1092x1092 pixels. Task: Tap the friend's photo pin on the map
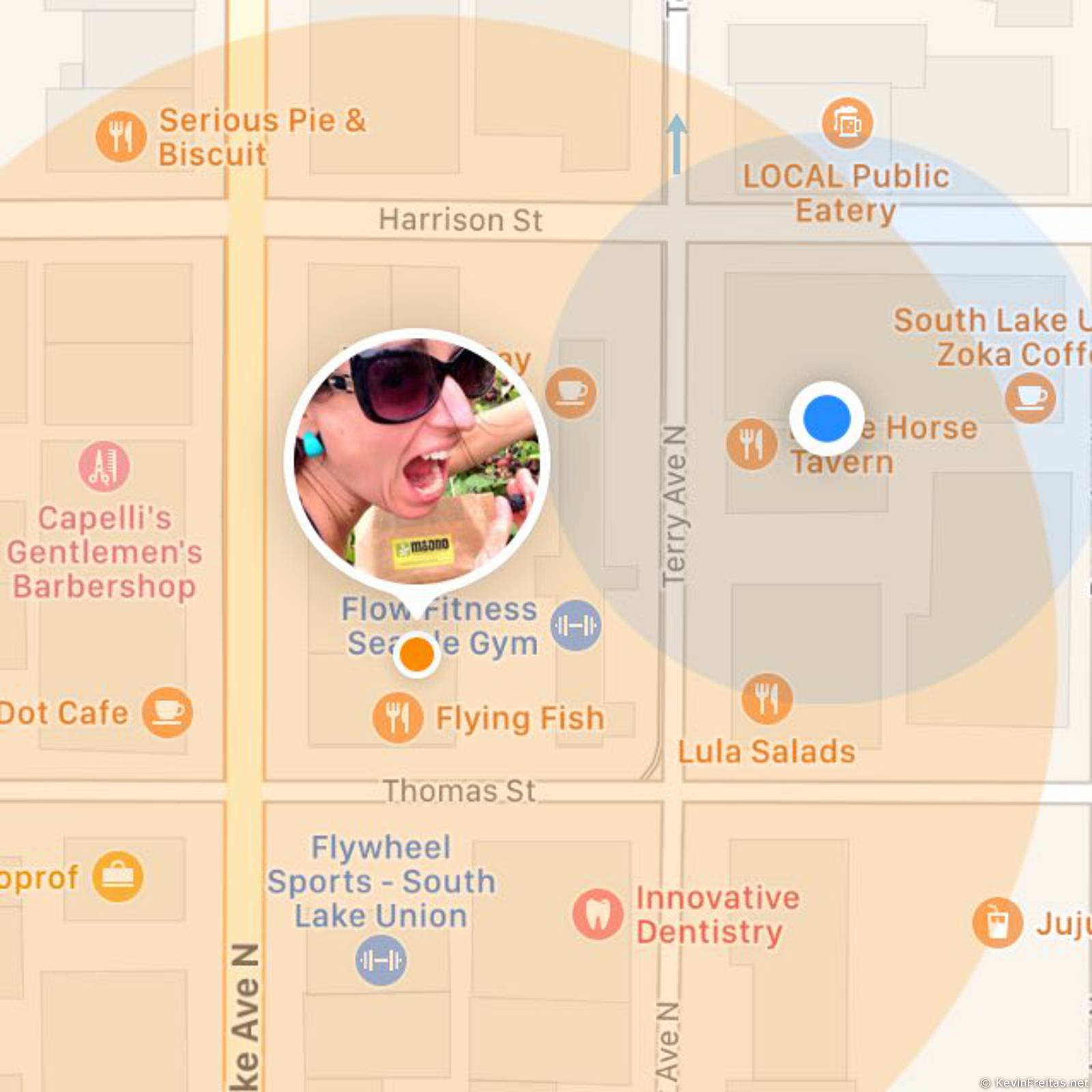[x=416, y=461]
